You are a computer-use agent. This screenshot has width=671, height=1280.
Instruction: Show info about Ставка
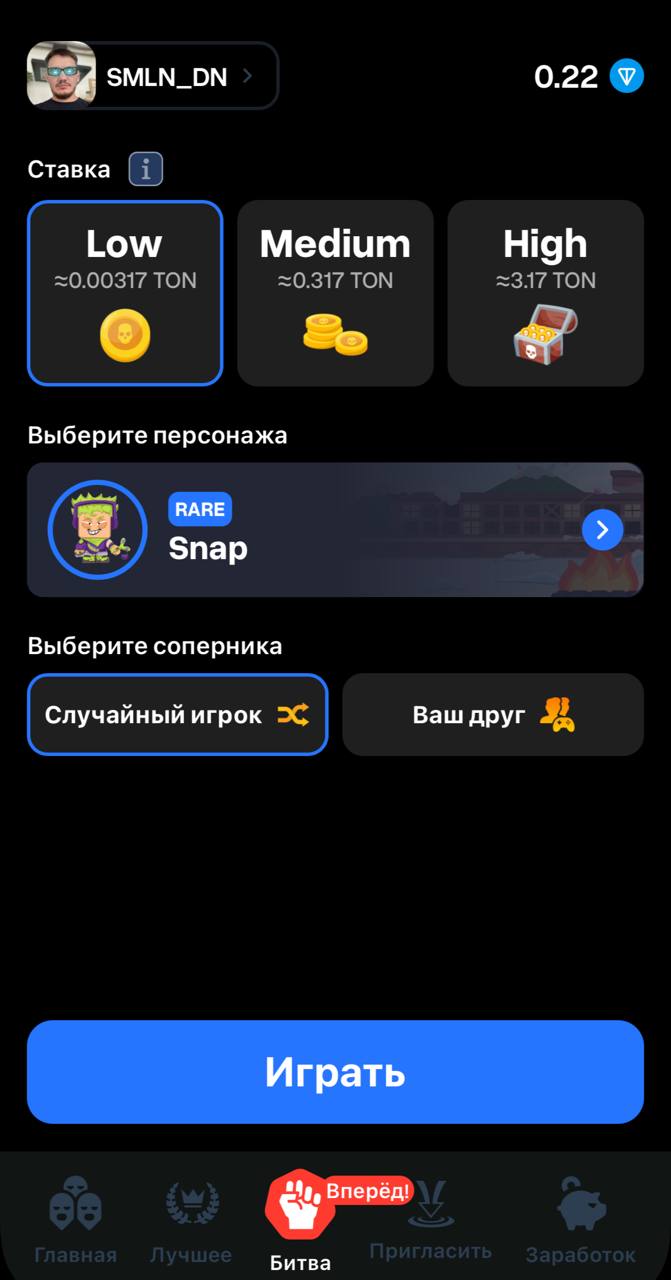pyautogui.click(x=146, y=170)
